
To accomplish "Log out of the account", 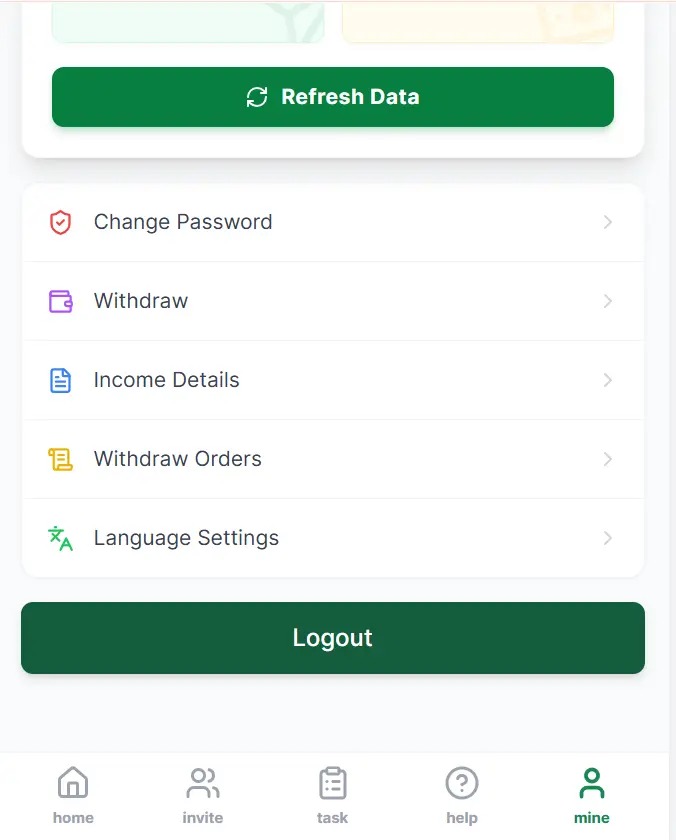I will click(x=332, y=638).
